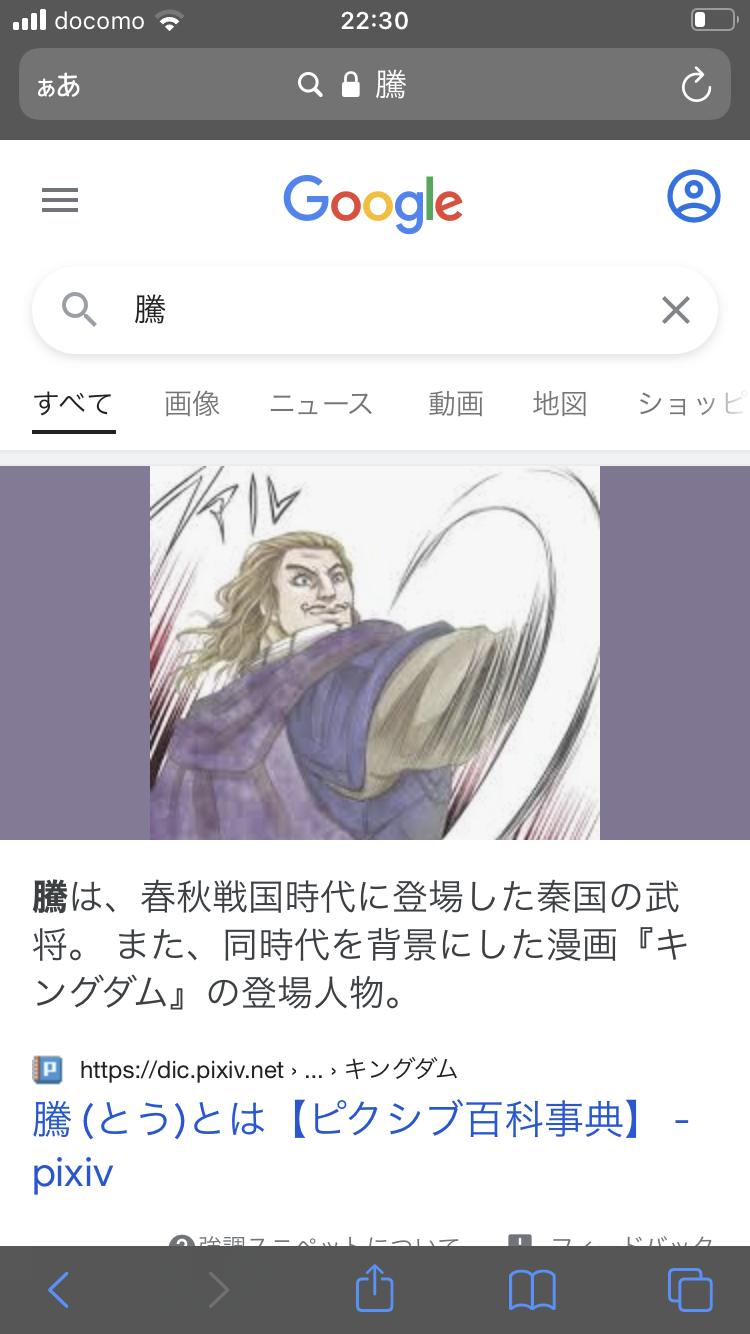750x1334 pixels.
Task: Tap the Safari address bar
Action: click(375, 85)
